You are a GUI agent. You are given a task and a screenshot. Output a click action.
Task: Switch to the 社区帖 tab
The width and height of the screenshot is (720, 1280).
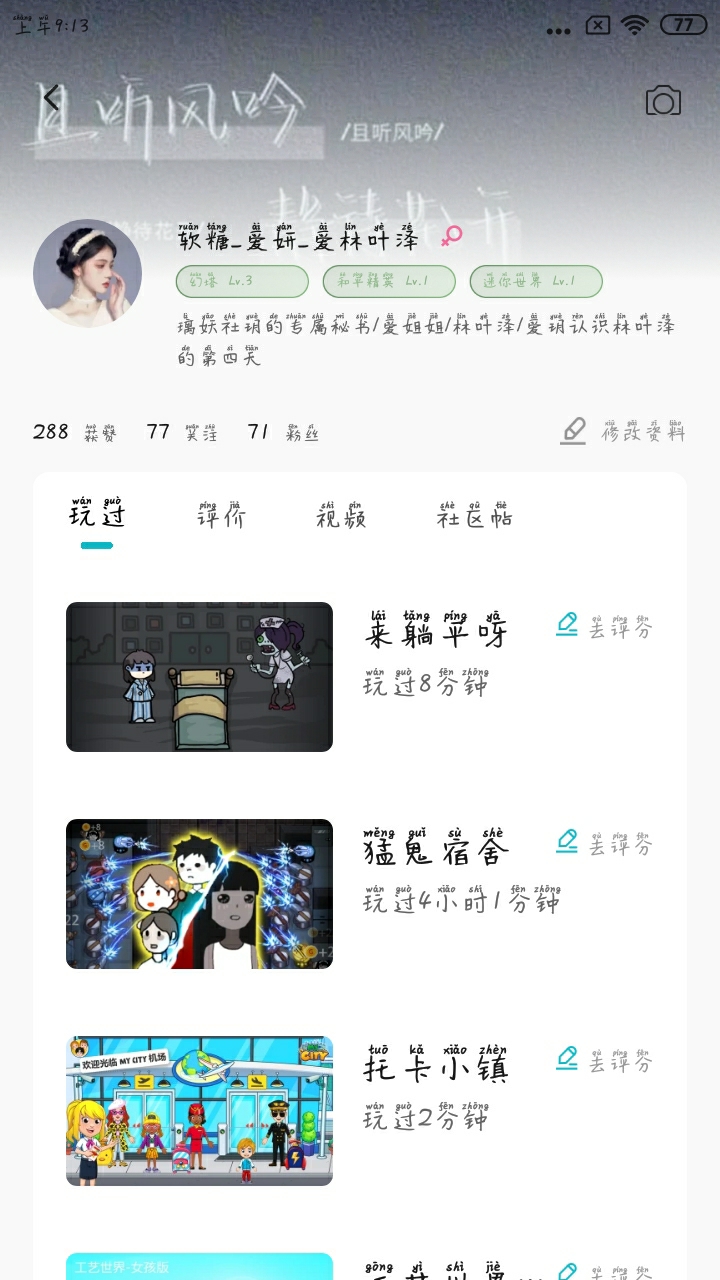coord(474,512)
